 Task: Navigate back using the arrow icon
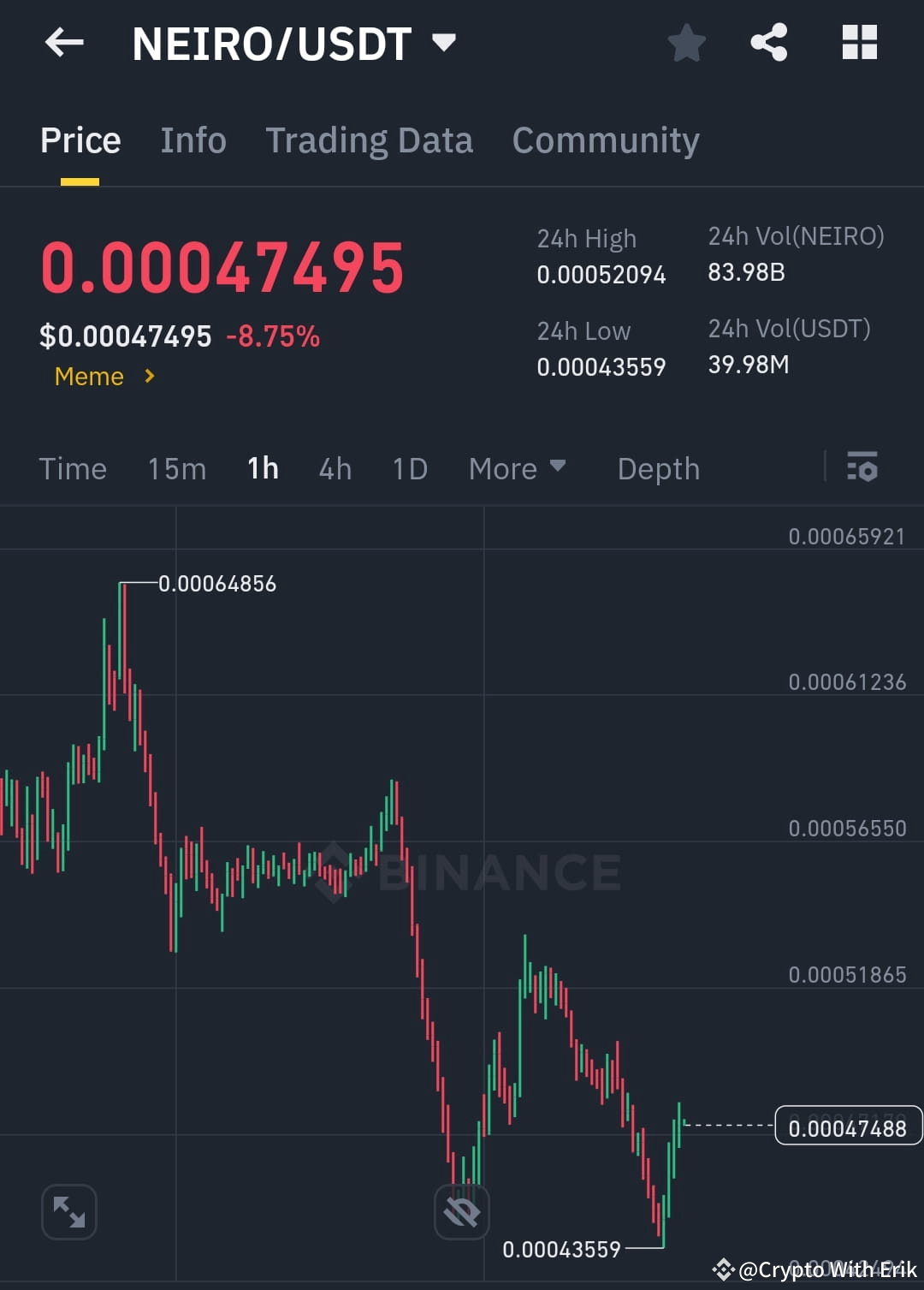(x=64, y=42)
